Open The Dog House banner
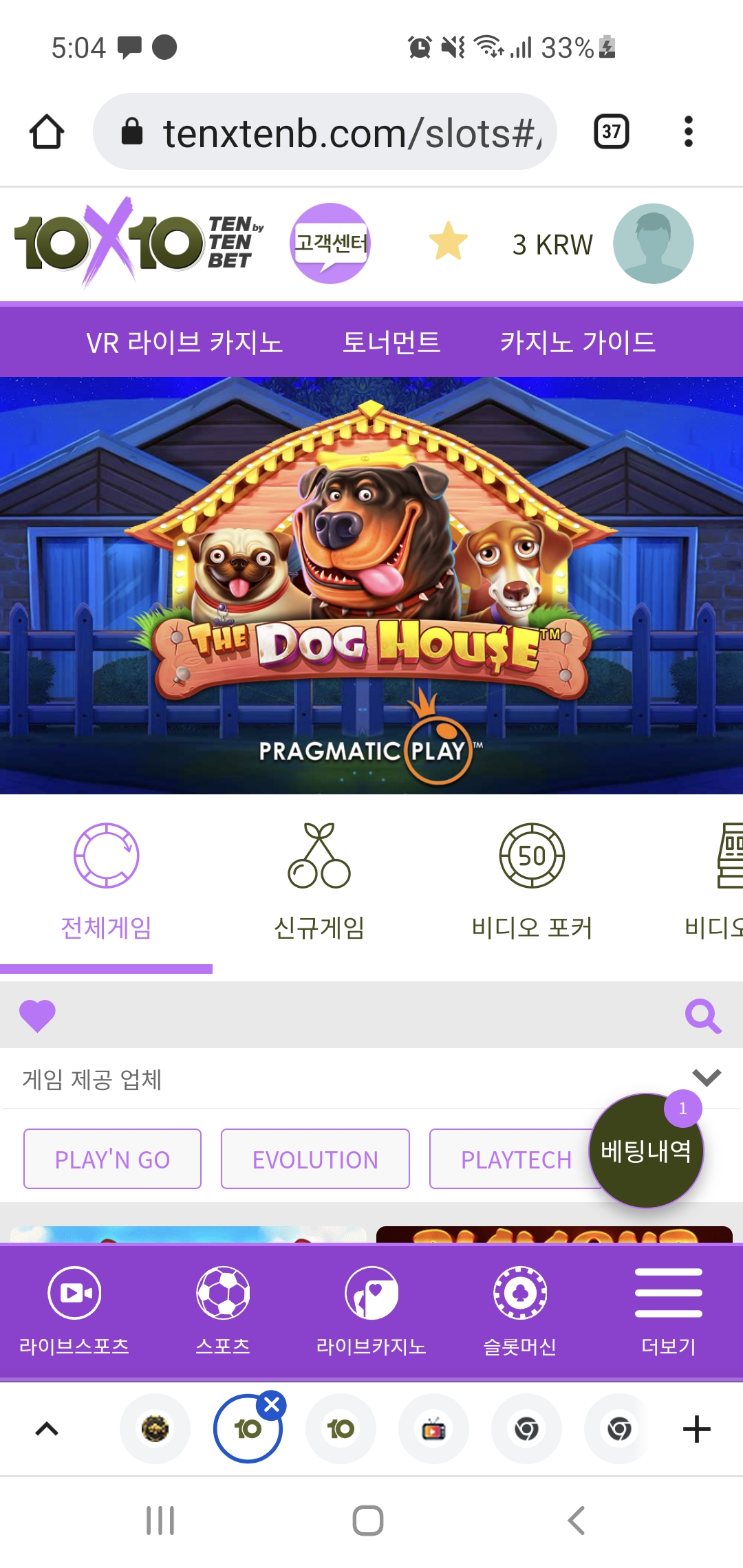The image size is (743, 1568). pyautogui.click(x=371, y=585)
